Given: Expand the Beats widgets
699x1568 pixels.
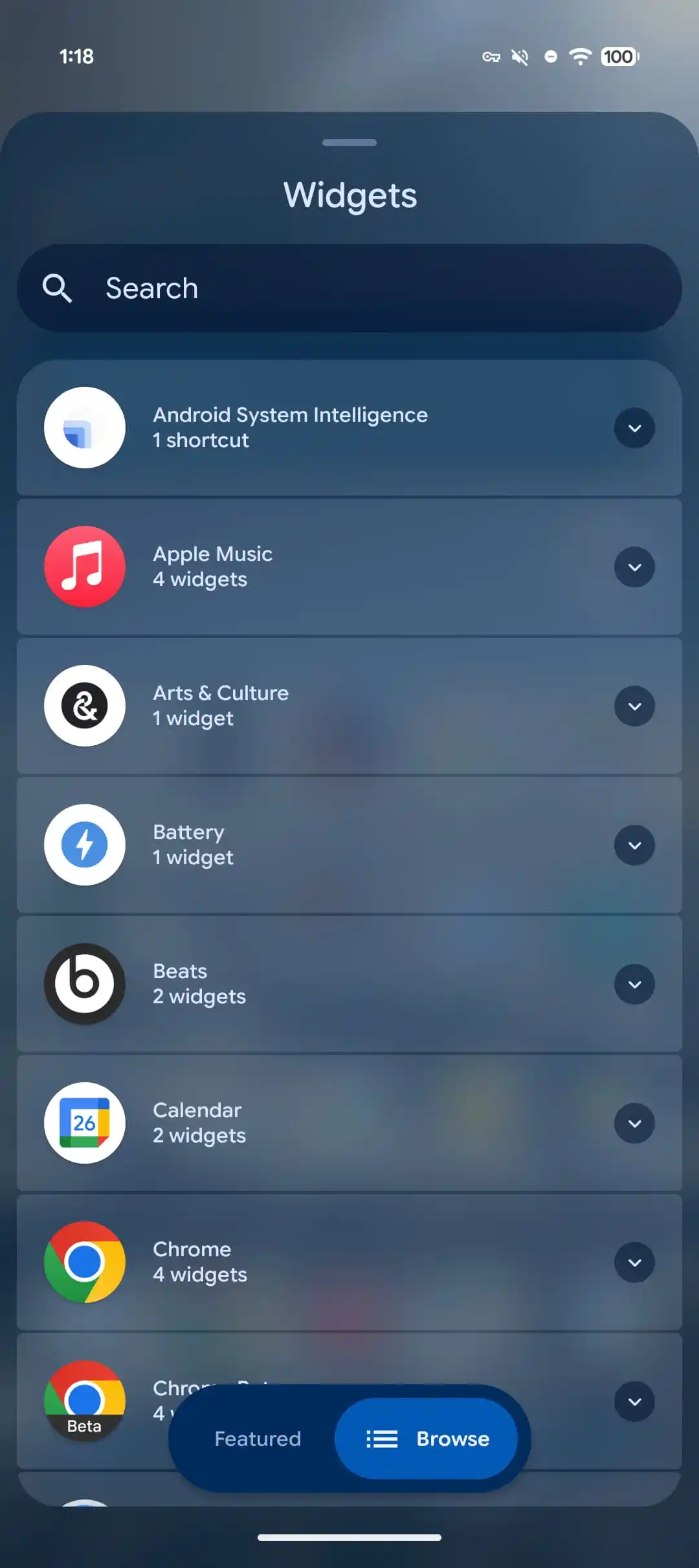Looking at the screenshot, I should coord(634,984).
